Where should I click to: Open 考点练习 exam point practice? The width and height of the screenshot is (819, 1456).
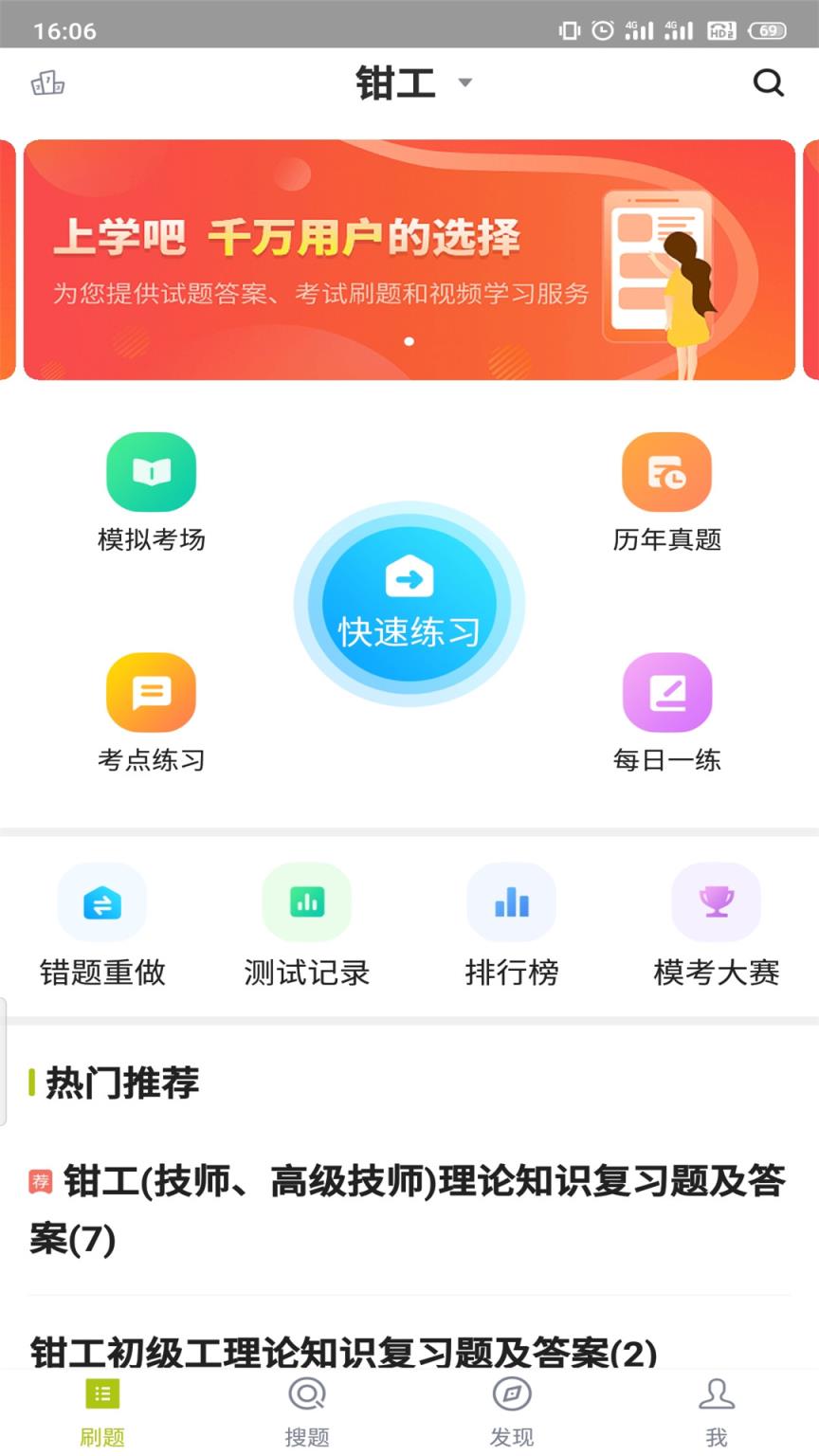tap(152, 709)
